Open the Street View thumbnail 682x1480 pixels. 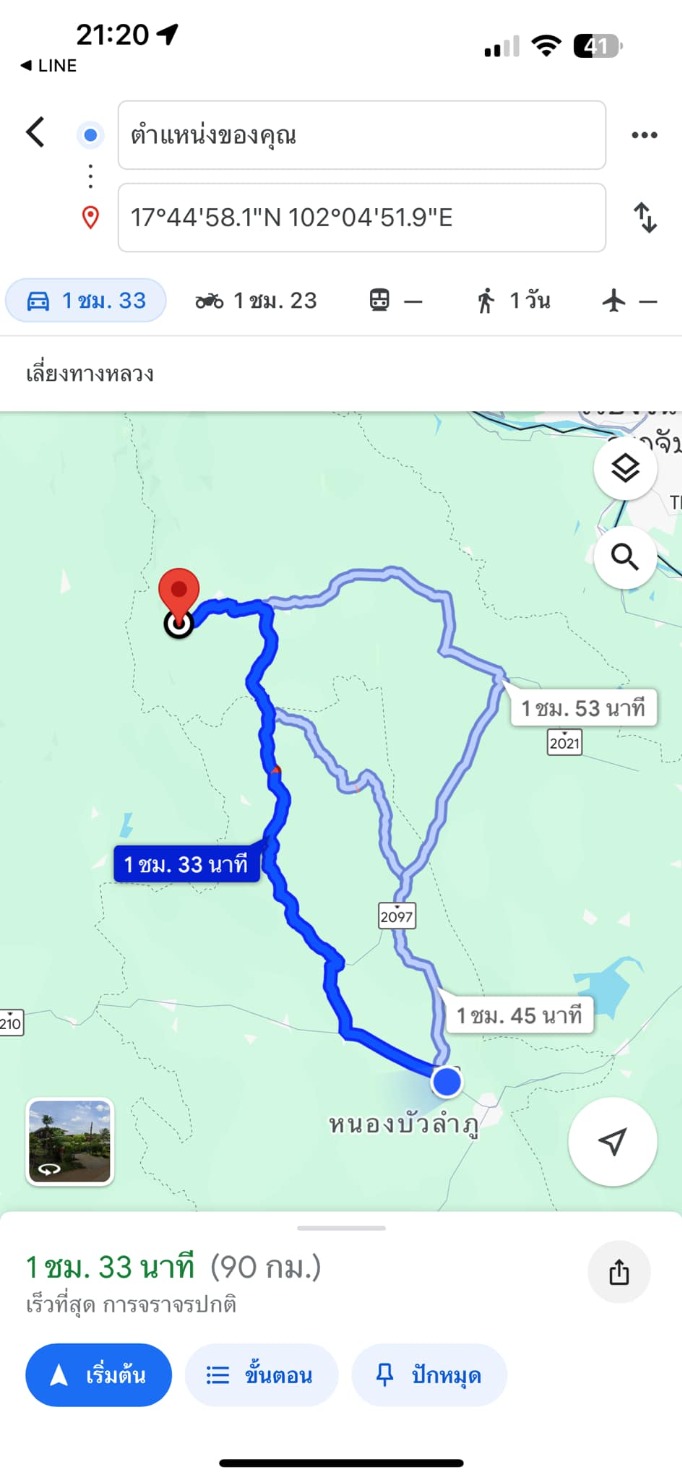[70, 1142]
